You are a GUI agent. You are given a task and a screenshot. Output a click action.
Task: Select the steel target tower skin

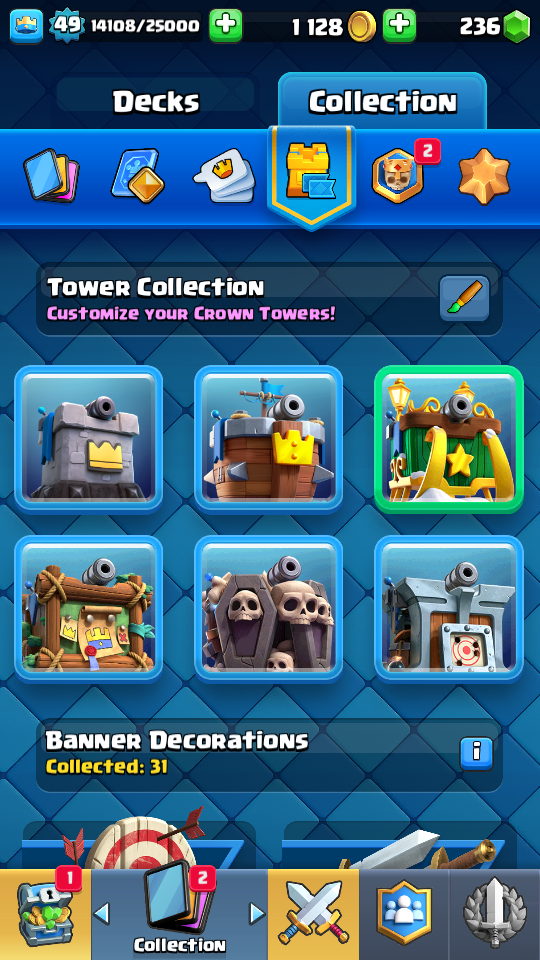(x=449, y=609)
